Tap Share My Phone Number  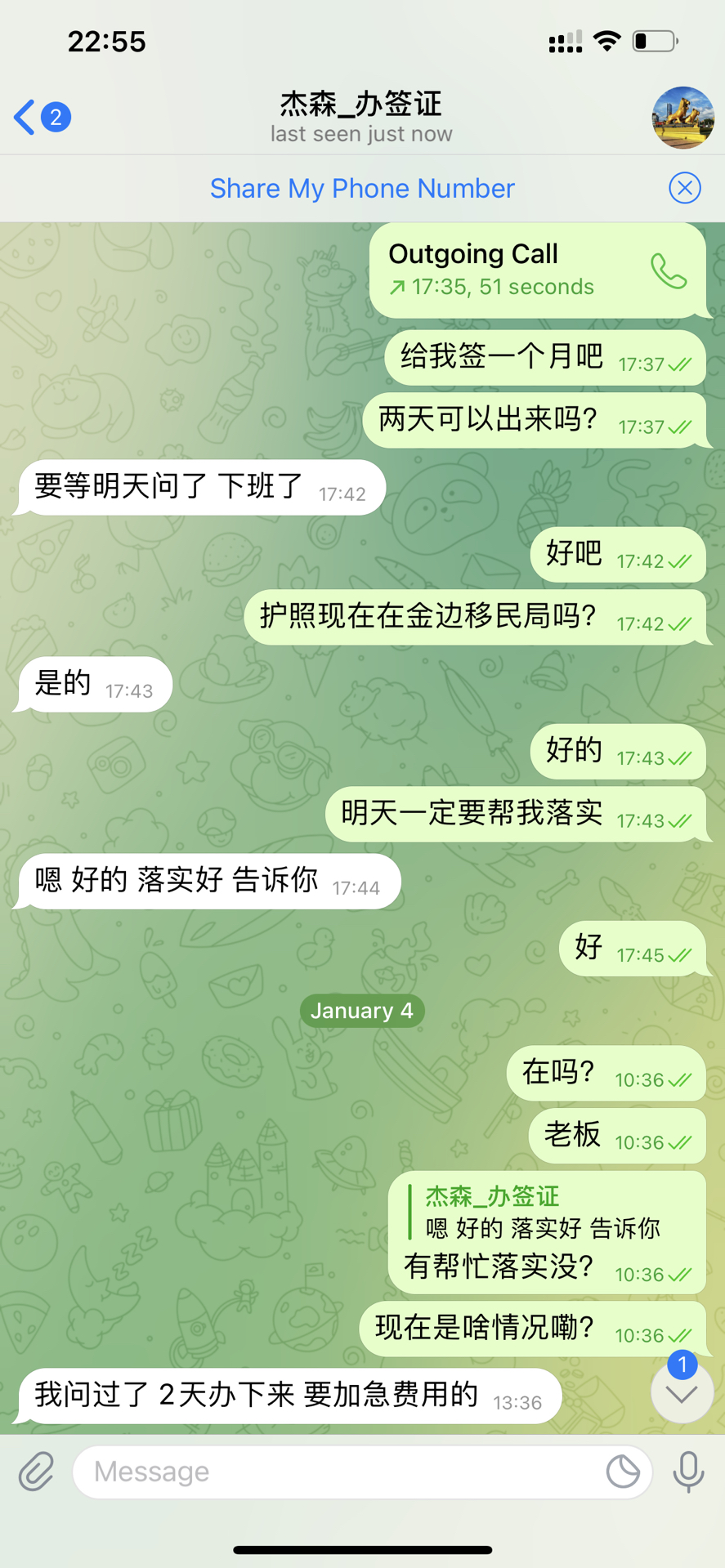coord(362,189)
